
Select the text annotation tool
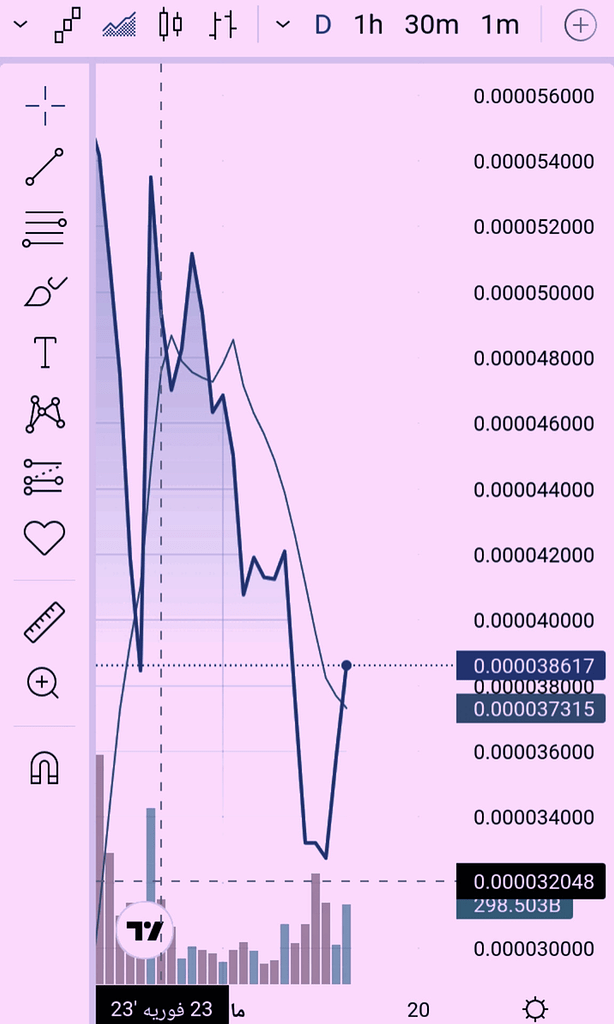pyautogui.click(x=45, y=352)
